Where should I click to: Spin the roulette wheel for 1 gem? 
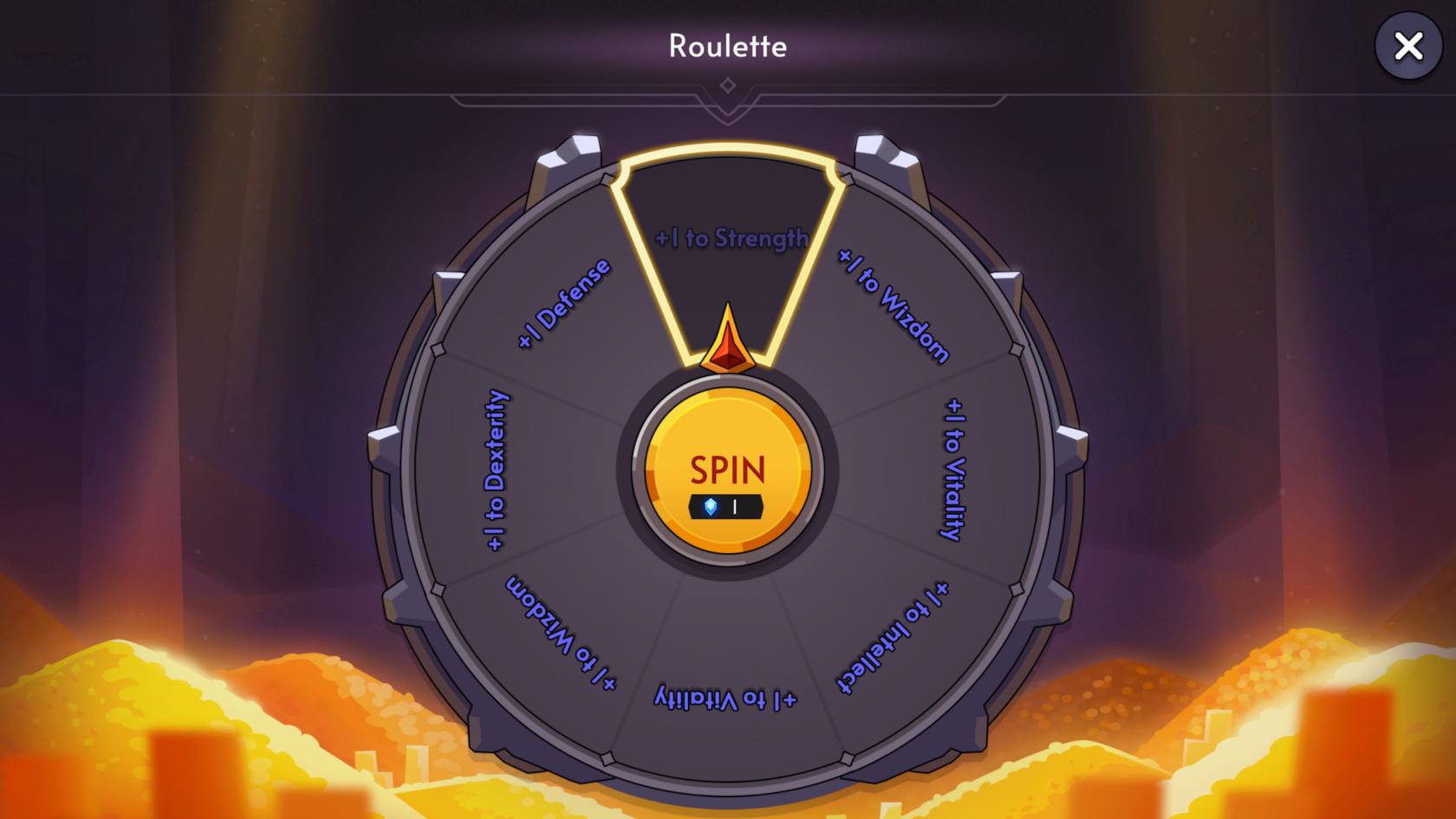point(727,472)
